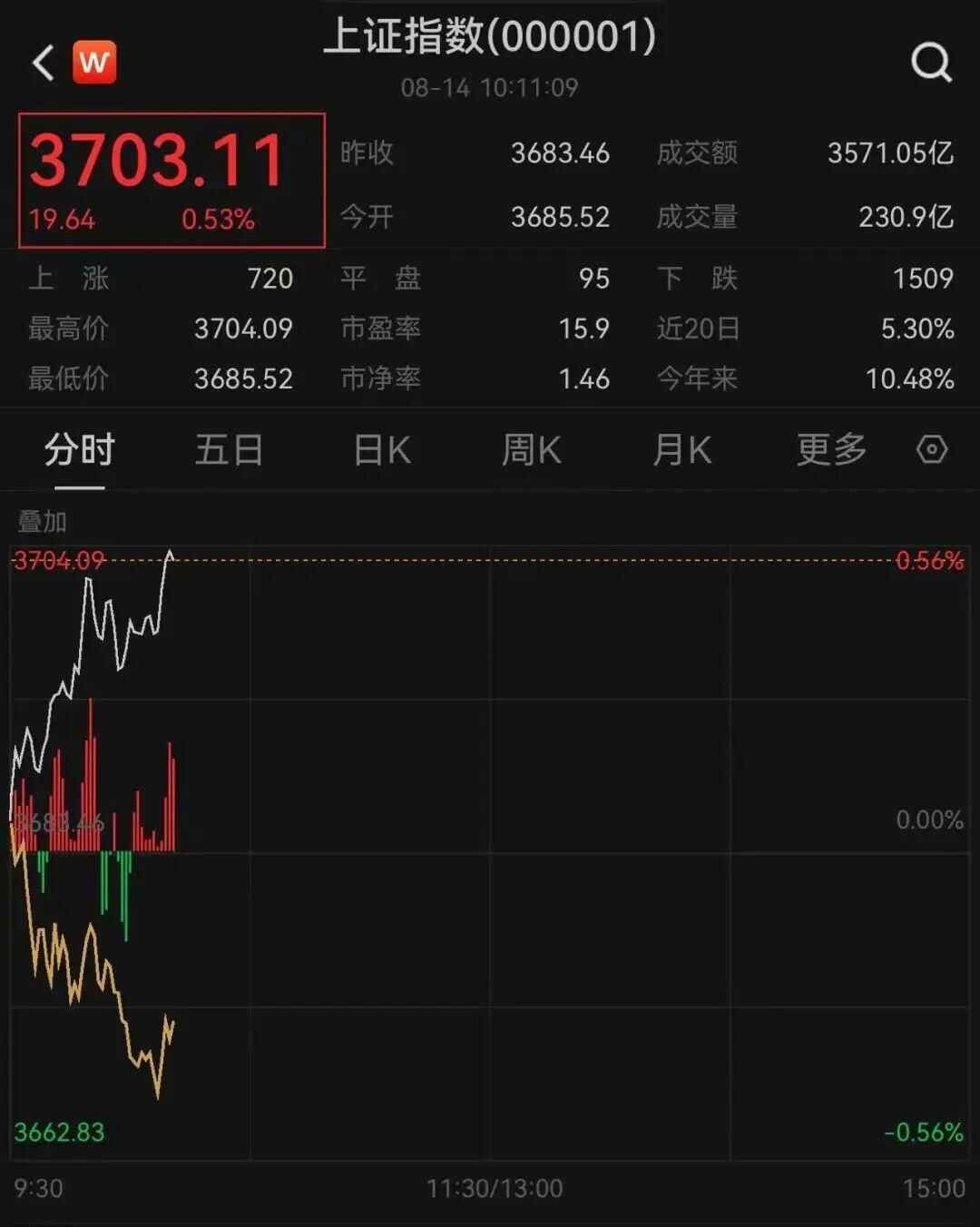Show the 月K monthly chart

click(681, 450)
